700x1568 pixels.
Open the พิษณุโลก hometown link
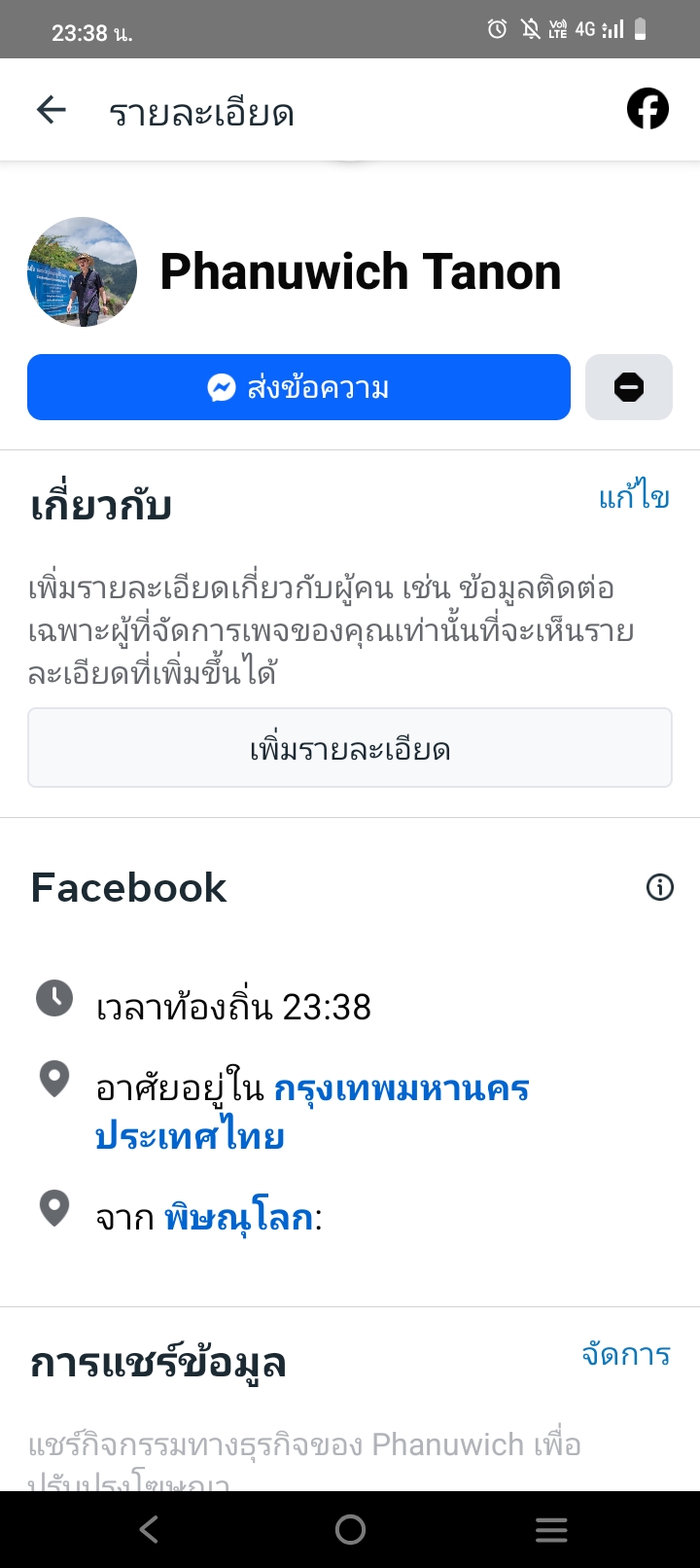click(x=239, y=1217)
